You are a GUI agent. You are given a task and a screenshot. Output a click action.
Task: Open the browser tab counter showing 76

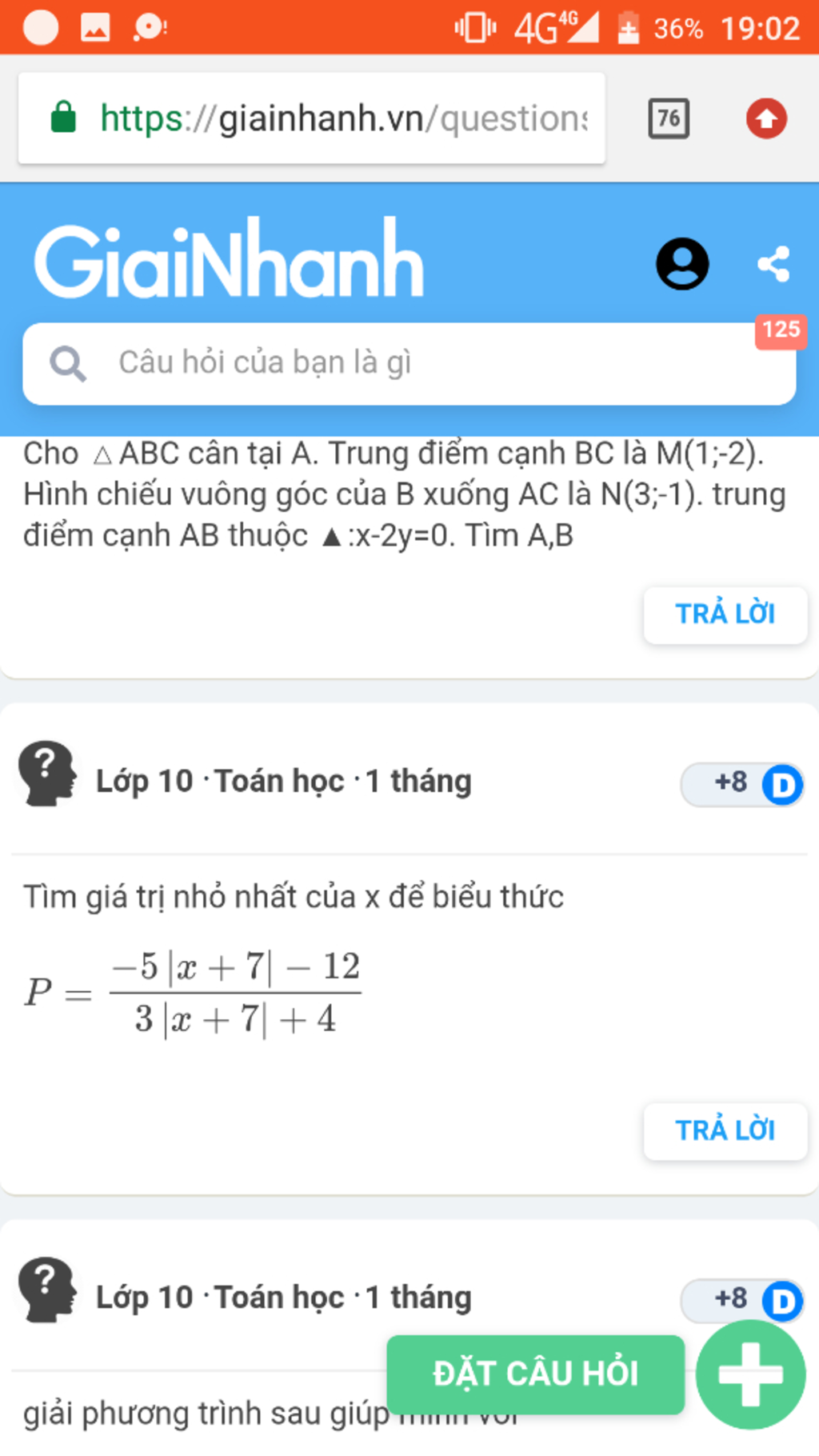(x=668, y=118)
